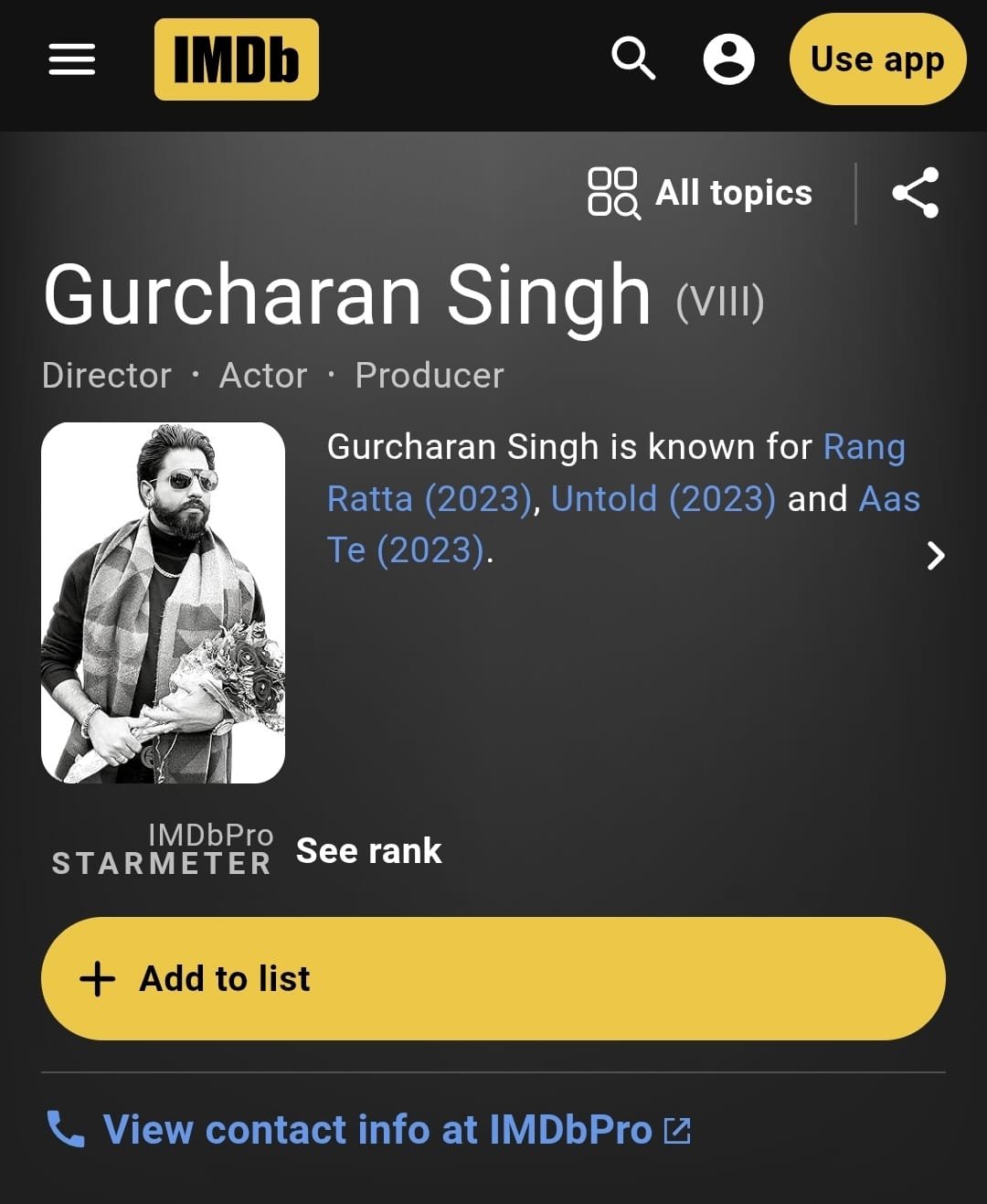Tap See rank on STARmeter

pos(368,851)
